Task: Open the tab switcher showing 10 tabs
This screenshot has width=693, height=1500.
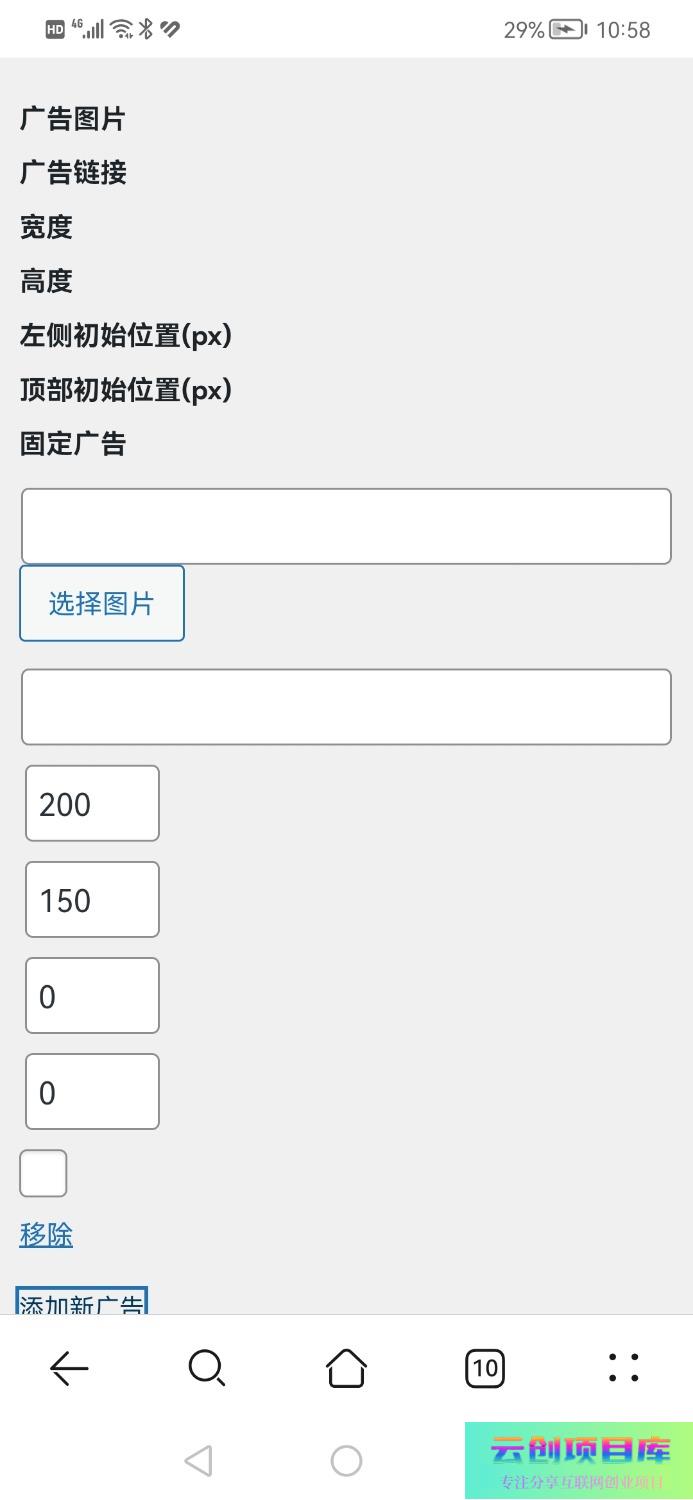Action: (x=485, y=1368)
